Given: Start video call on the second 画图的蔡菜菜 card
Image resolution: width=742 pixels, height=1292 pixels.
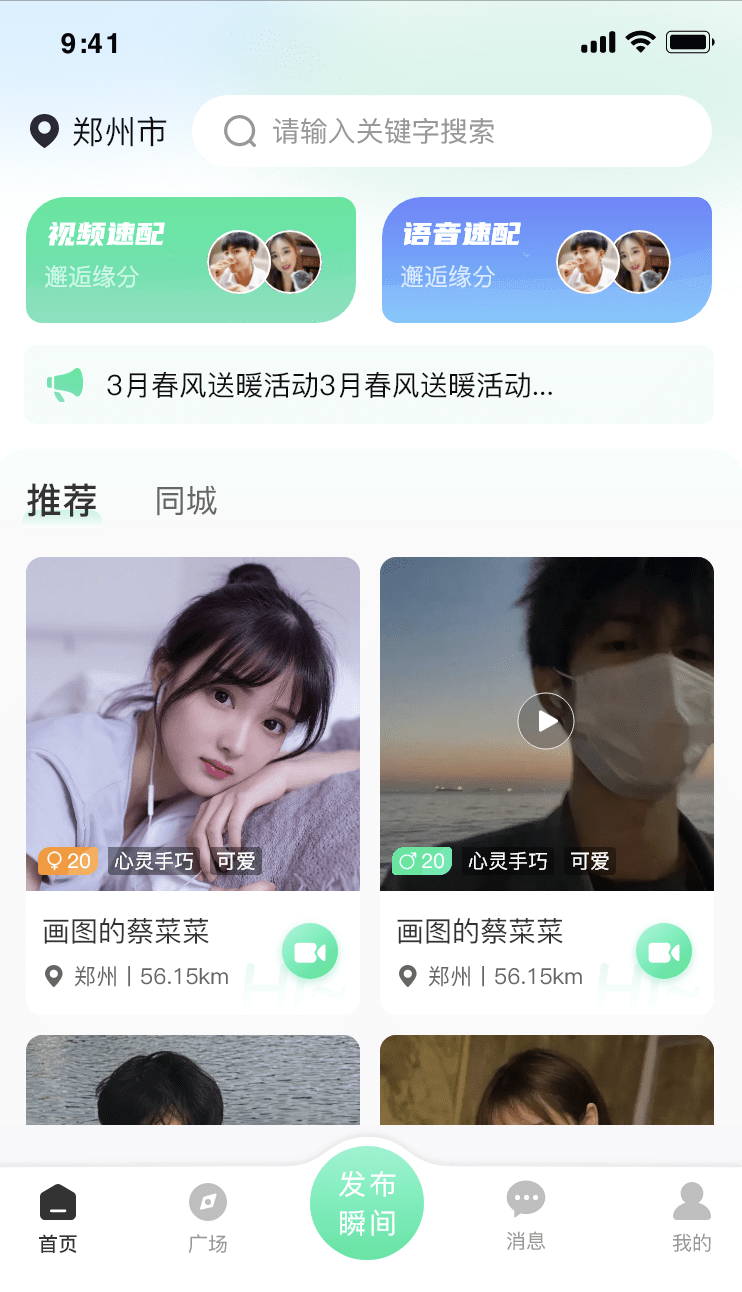Looking at the screenshot, I should click(664, 951).
